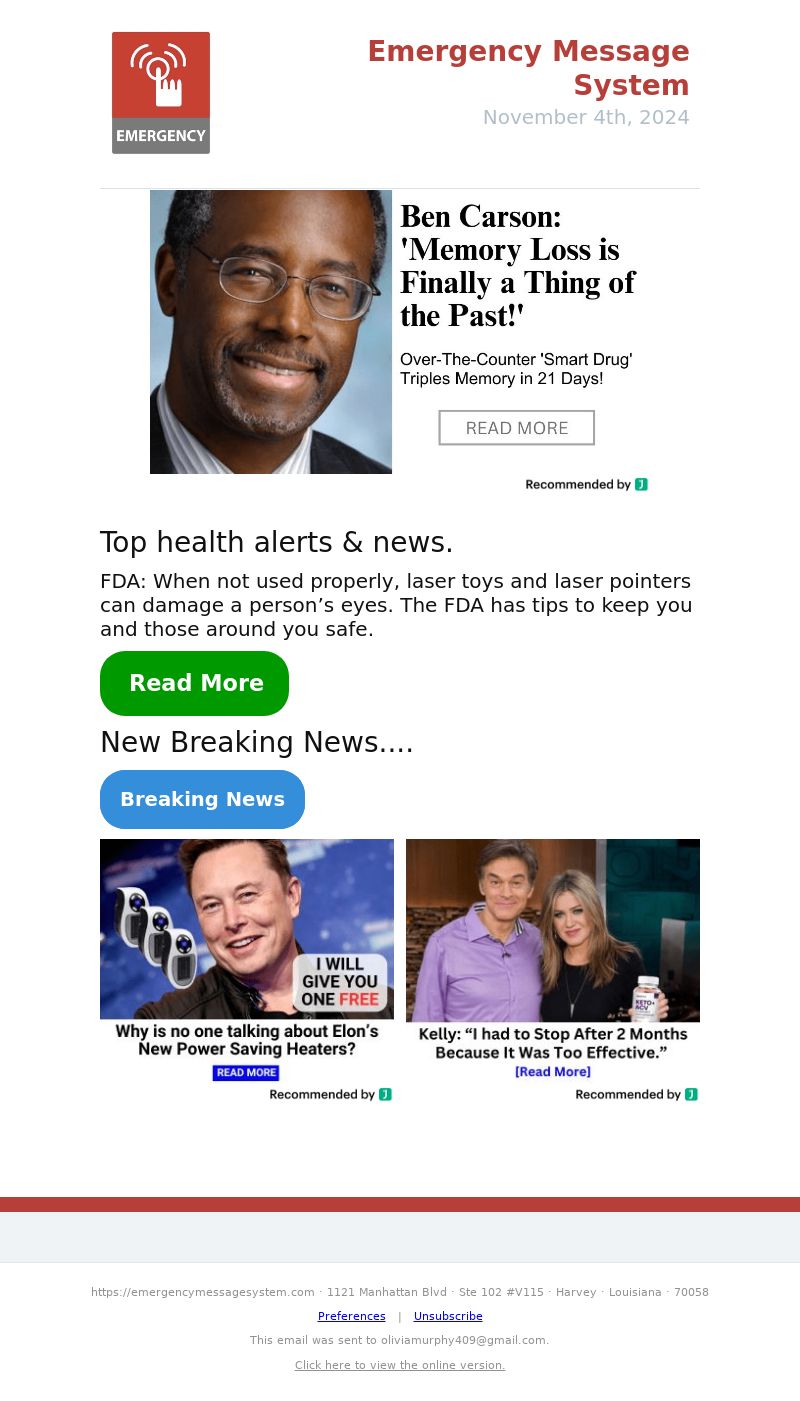Tap READ MORE in the memory loss ad

pos(516,428)
